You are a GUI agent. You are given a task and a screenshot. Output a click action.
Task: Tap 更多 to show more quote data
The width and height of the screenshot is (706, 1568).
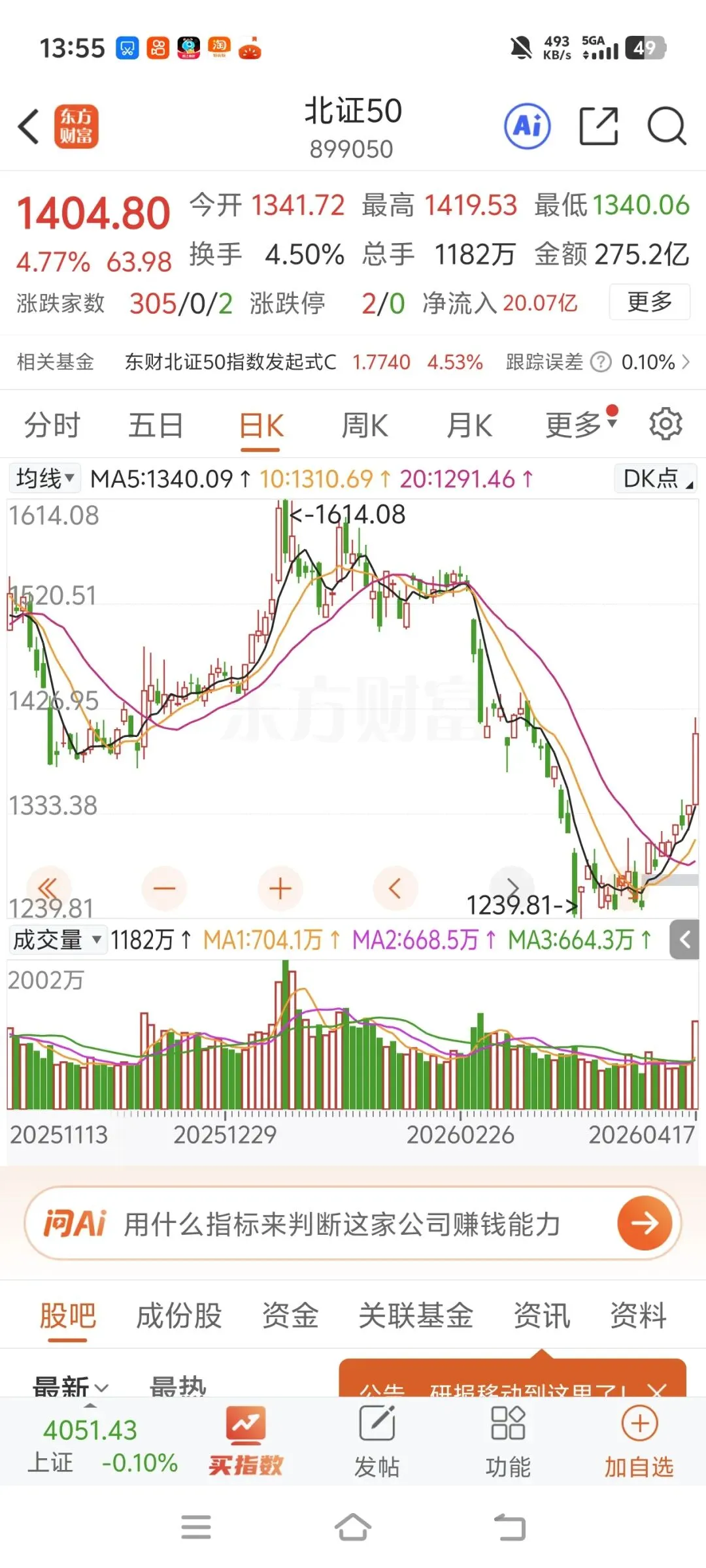[649, 302]
